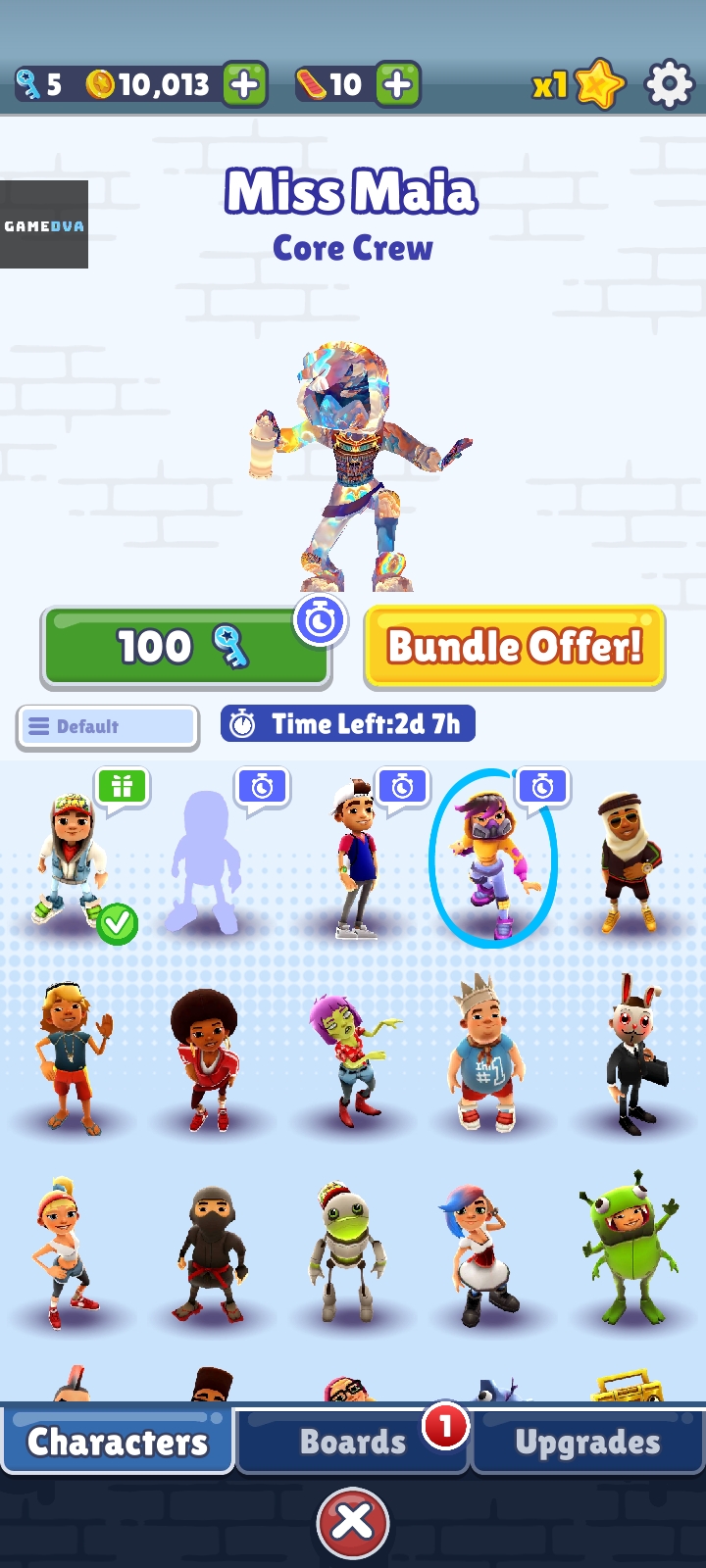Select the Characters tab

[x=118, y=1442]
